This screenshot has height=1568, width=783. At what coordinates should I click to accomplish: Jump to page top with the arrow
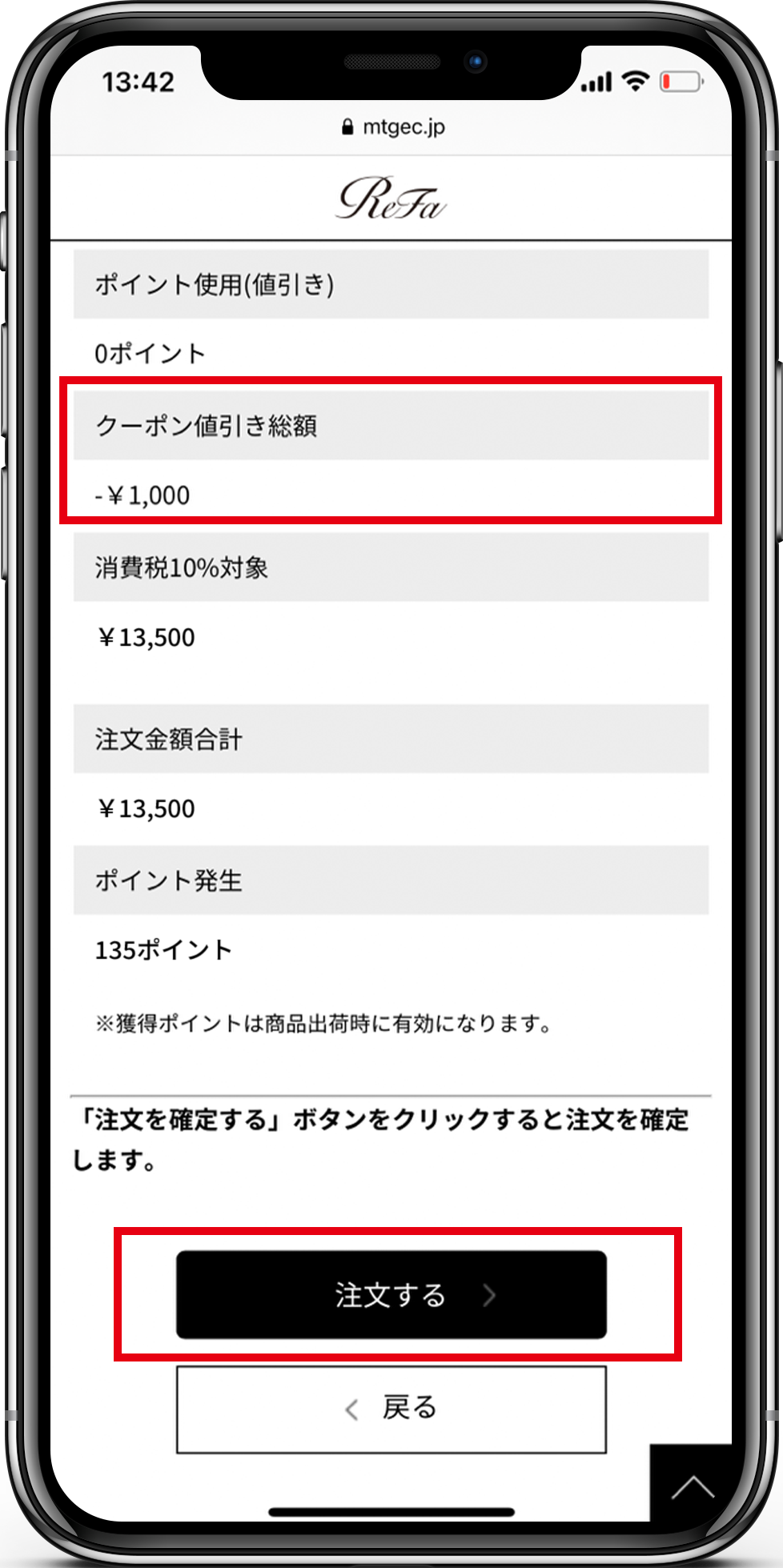(x=692, y=1487)
